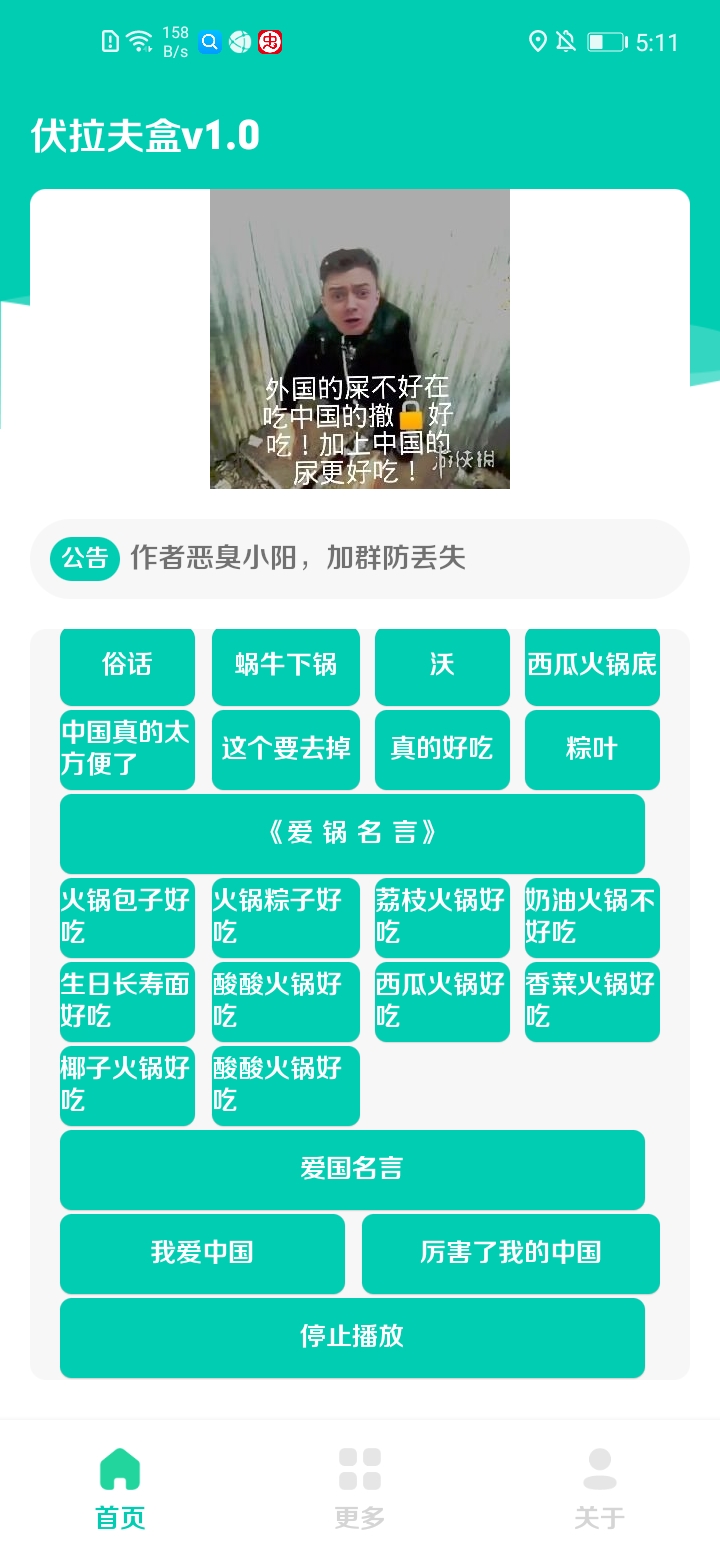Tap the 沃 button
720x1560 pixels.
point(442,666)
